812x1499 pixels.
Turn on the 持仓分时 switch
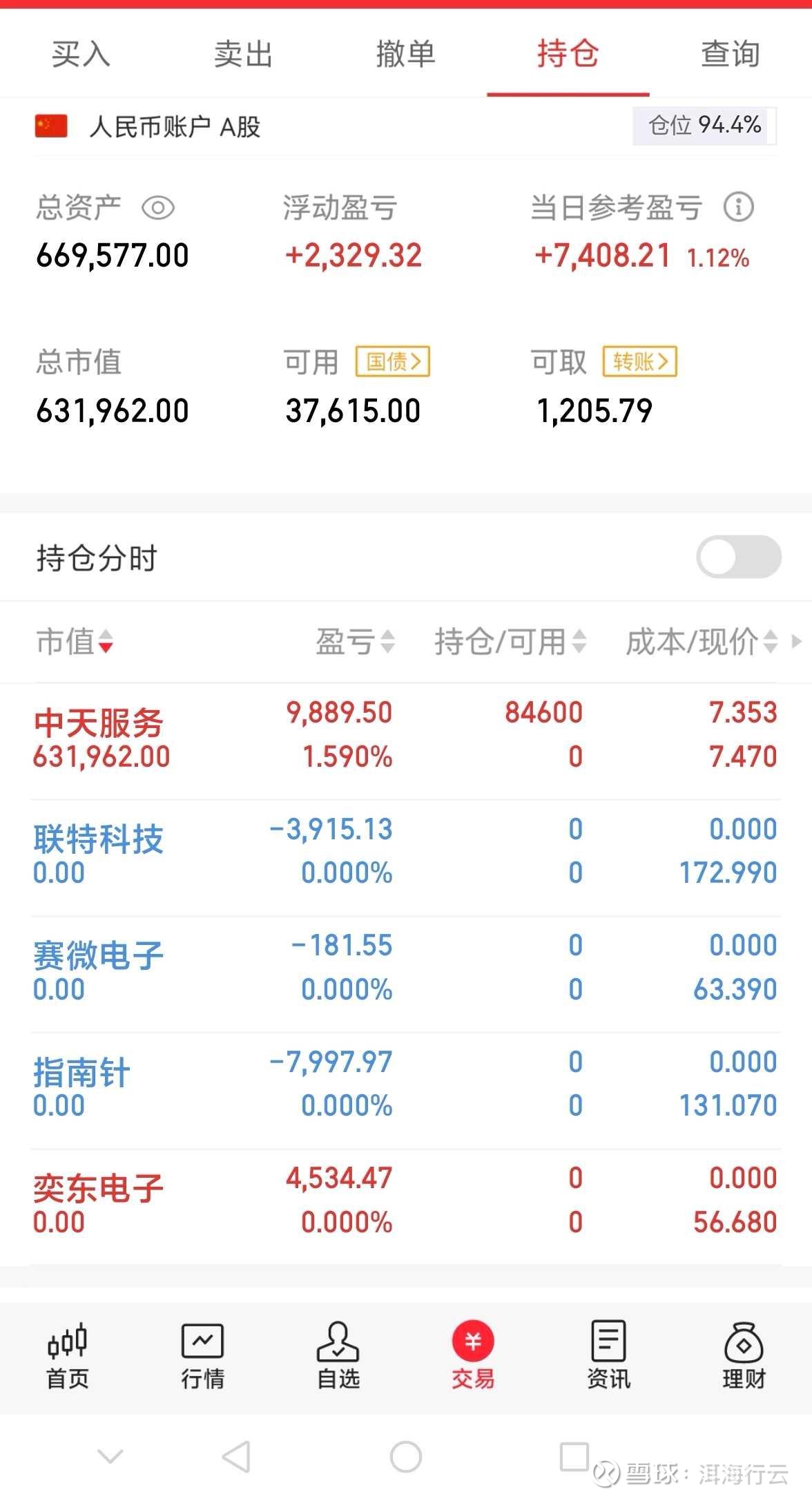[738, 557]
